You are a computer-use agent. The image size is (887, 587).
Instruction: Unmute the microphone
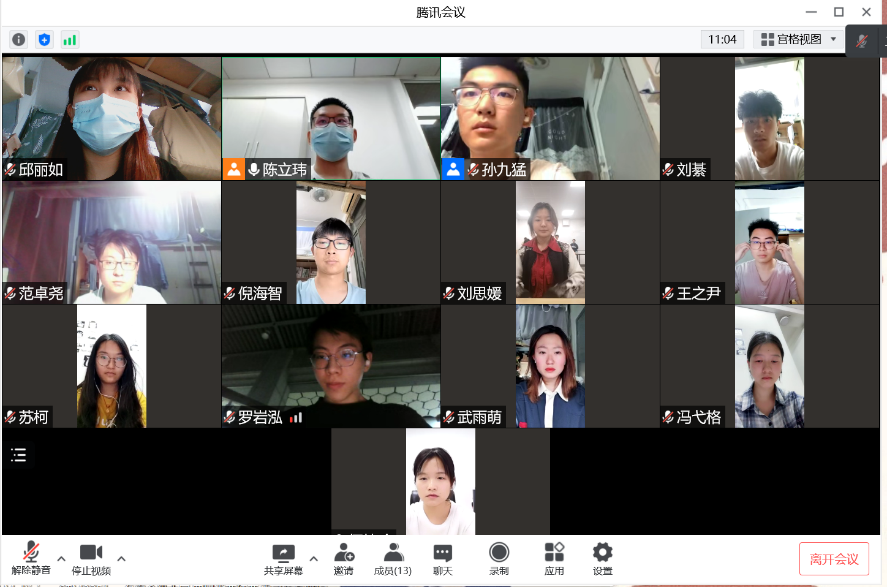pyautogui.click(x=31, y=556)
